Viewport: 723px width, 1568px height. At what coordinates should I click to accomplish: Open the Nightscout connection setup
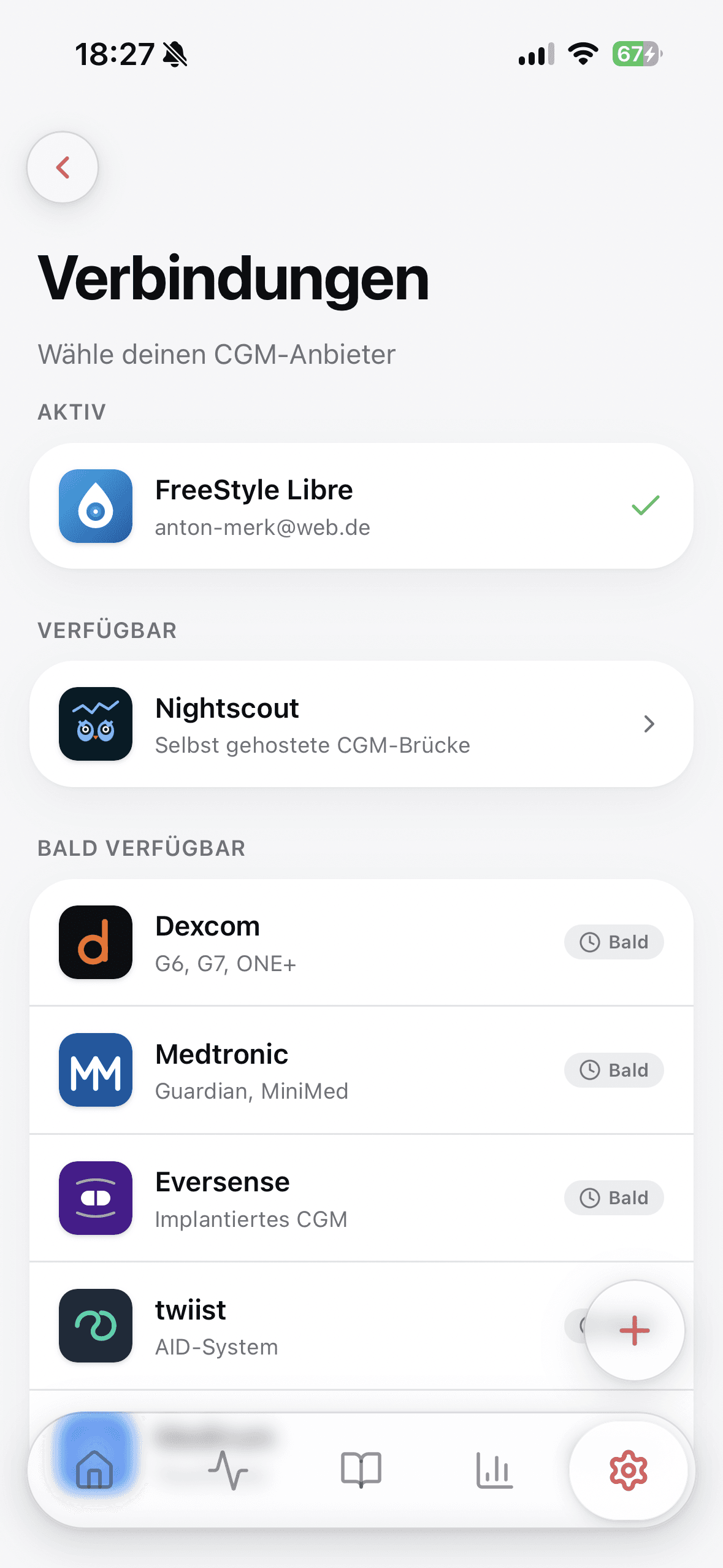tap(361, 724)
